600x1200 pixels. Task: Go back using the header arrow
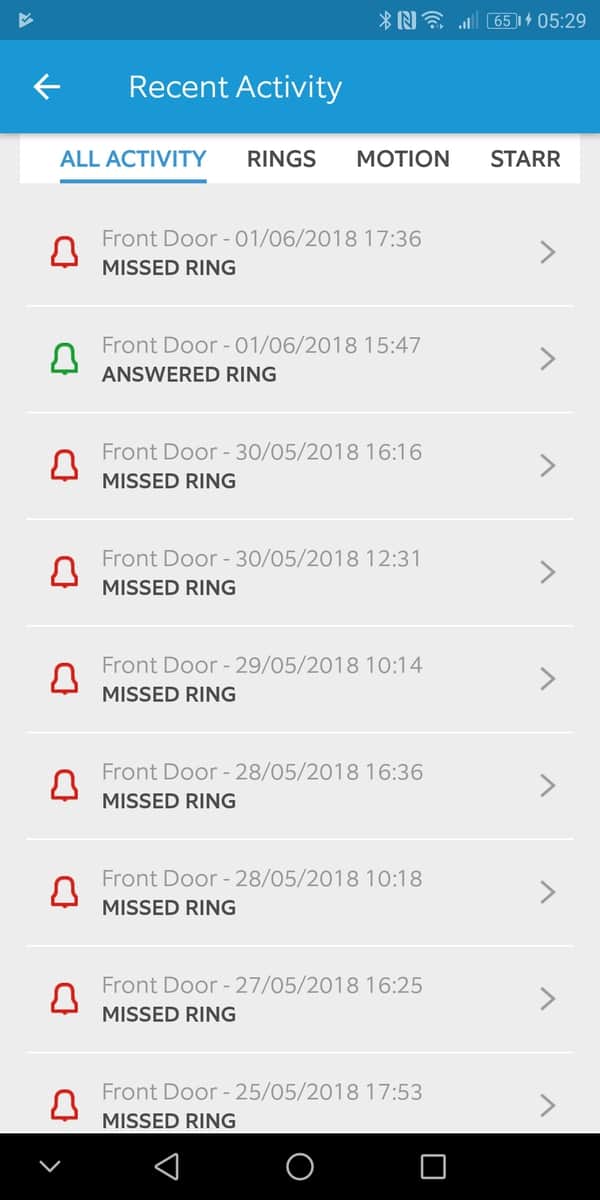click(x=47, y=87)
